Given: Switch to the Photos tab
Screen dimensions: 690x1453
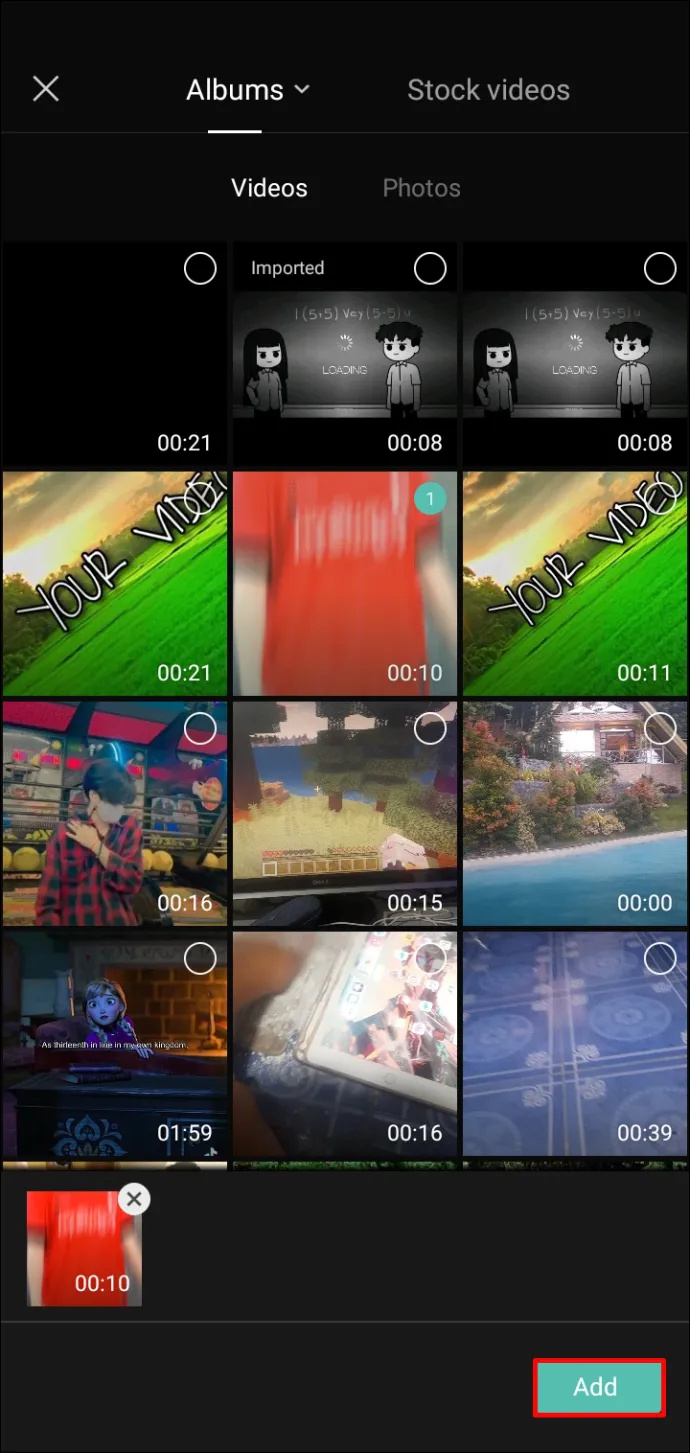Looking at the screenshot, I should 421,188.
